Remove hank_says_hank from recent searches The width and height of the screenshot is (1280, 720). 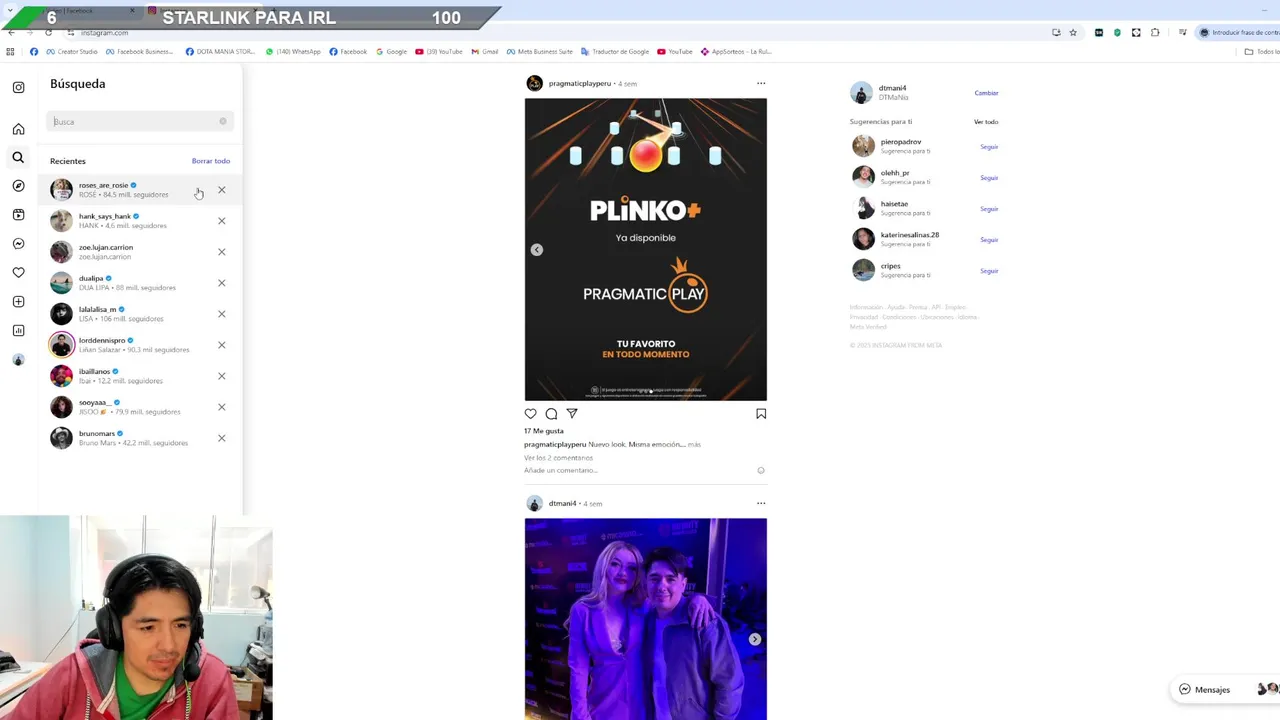pyautogui.click(x=222, y=221)
